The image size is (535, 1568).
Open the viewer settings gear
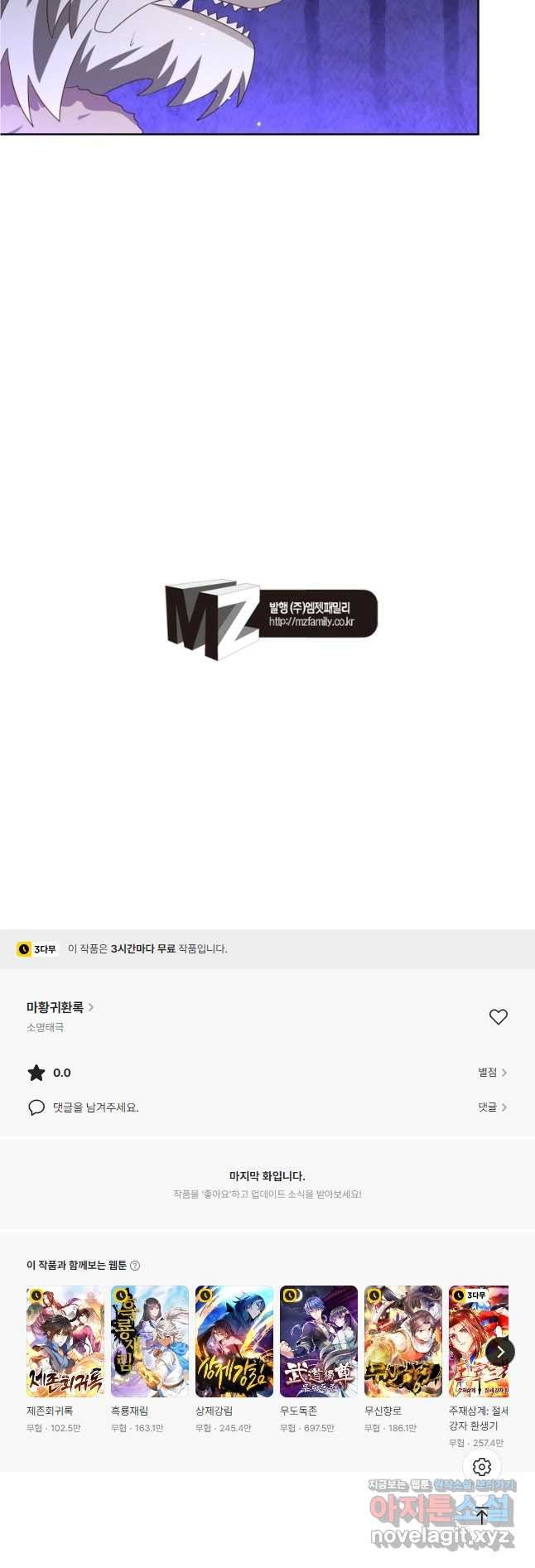tap(482, 1466)
